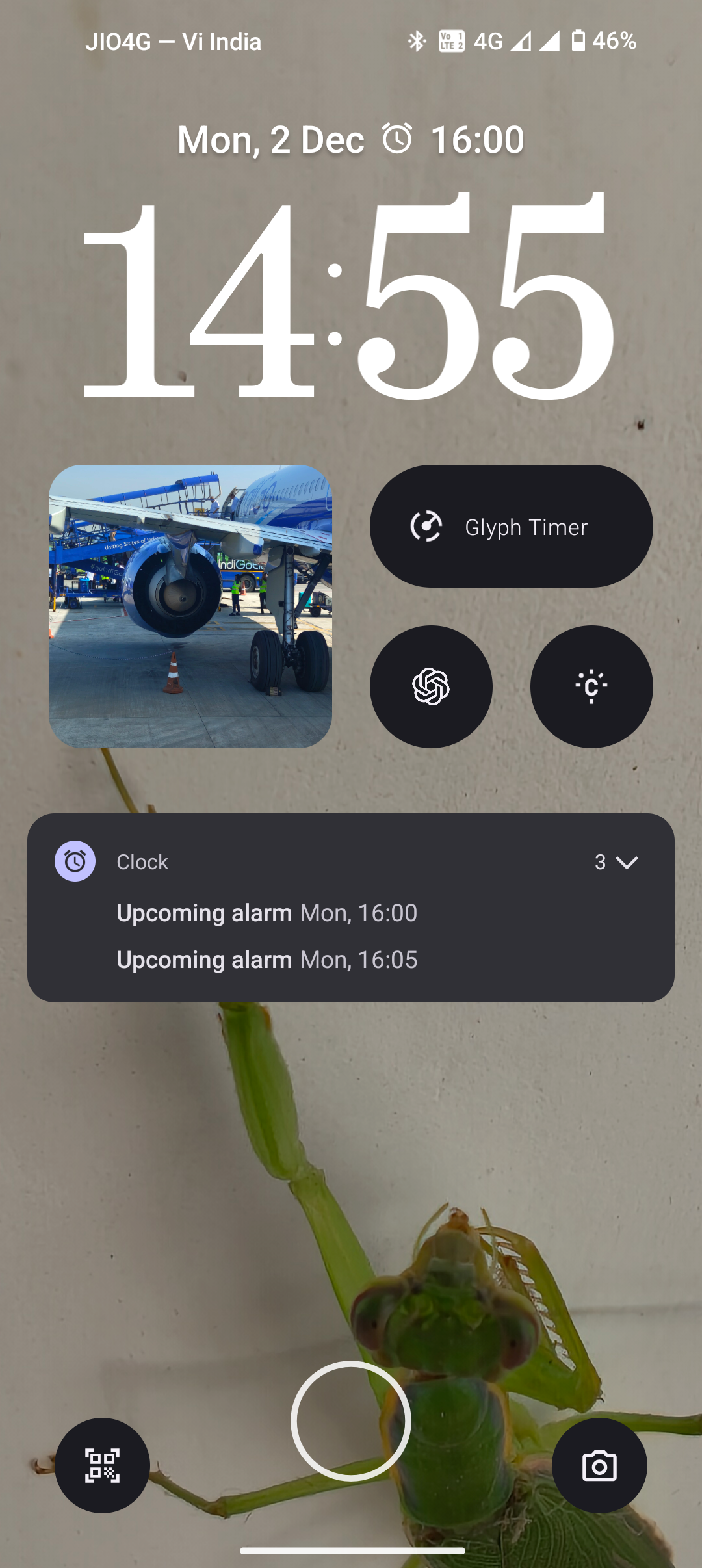
Task: Expand the Clock notification group
Action: pyautogui.click(x=626, y=862)
